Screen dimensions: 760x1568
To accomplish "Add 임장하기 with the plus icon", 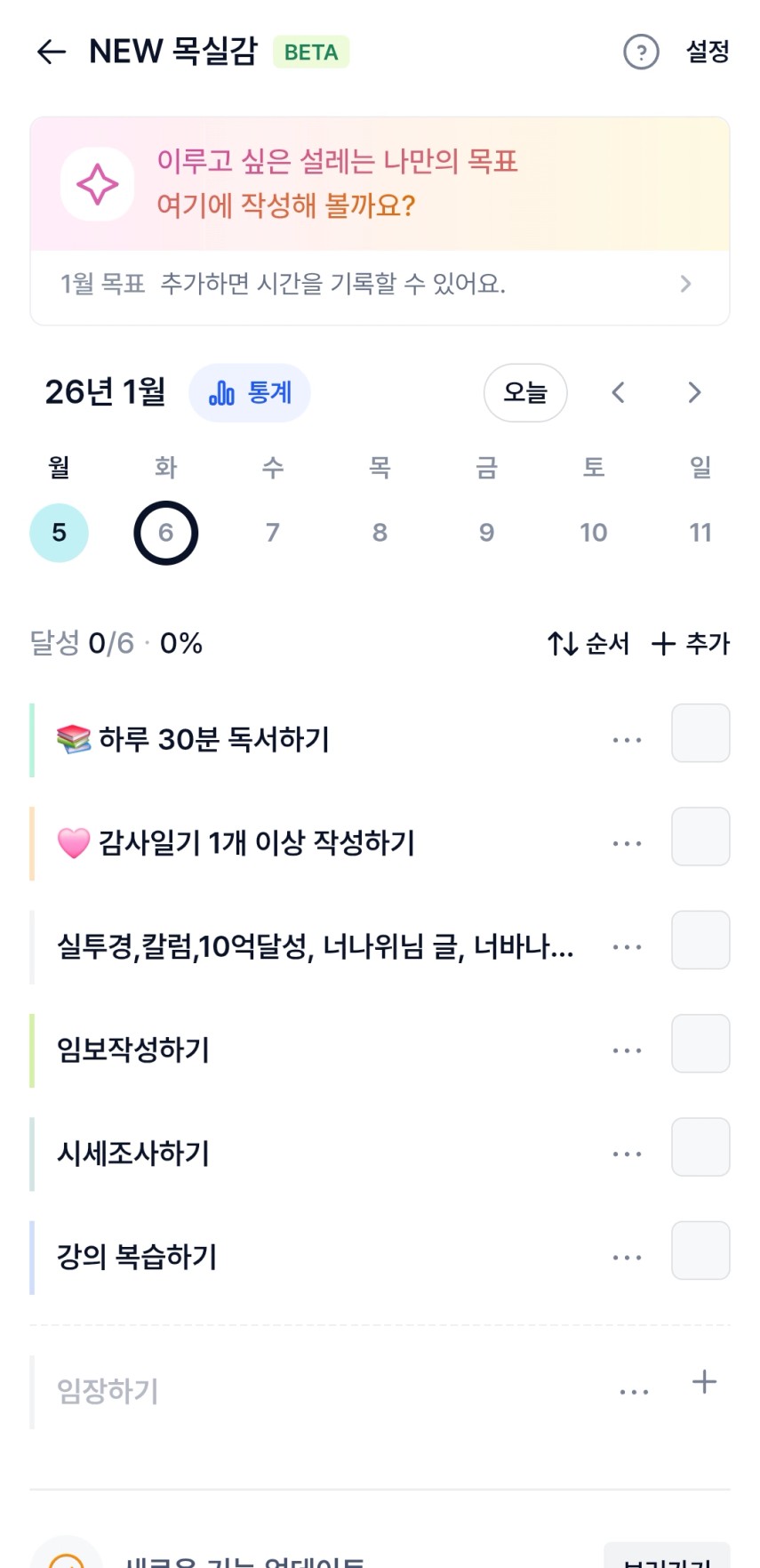I will pyautogui.click(x=704, y=1382).
